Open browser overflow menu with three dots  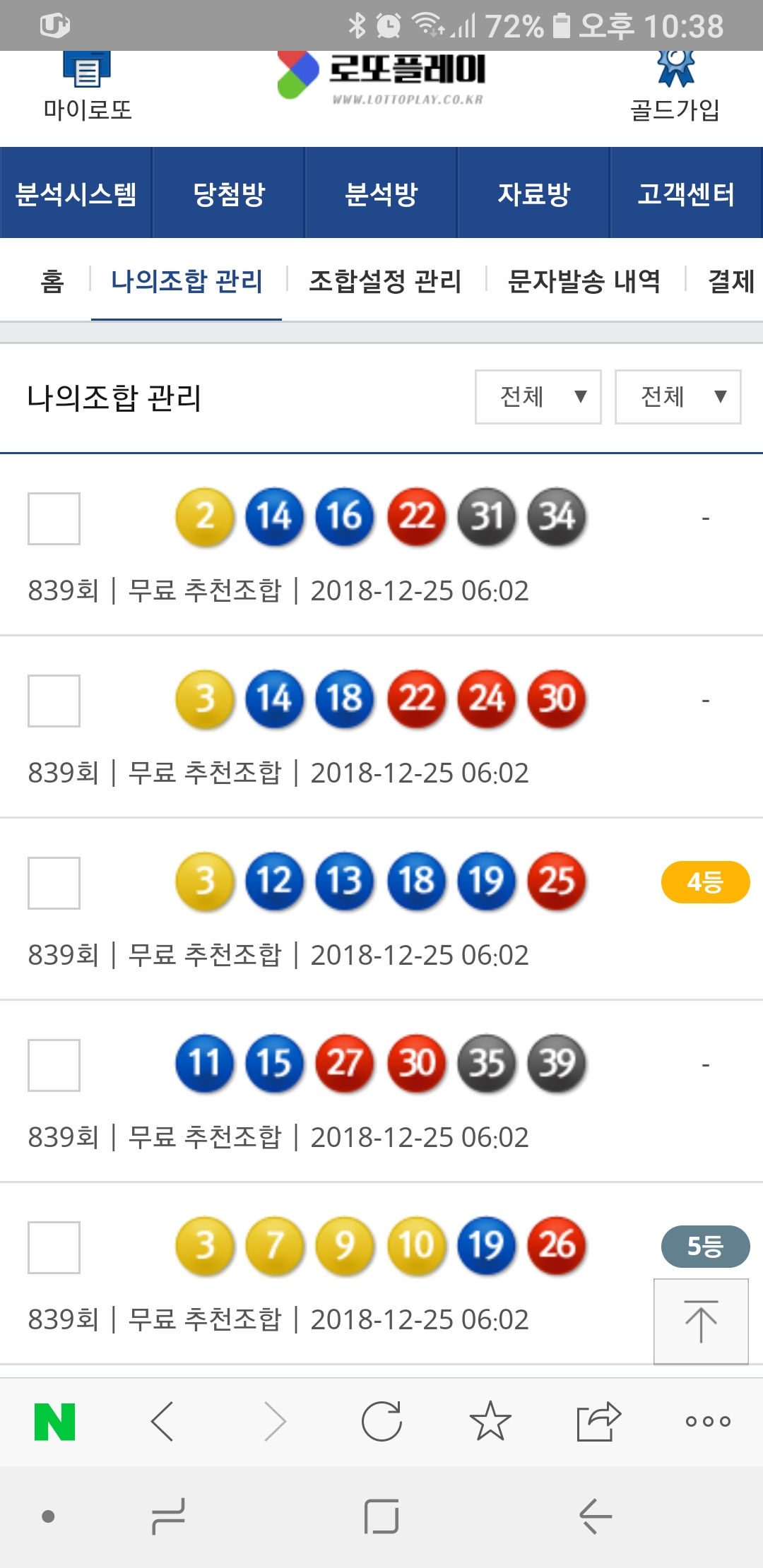(x=707, y=1421)
